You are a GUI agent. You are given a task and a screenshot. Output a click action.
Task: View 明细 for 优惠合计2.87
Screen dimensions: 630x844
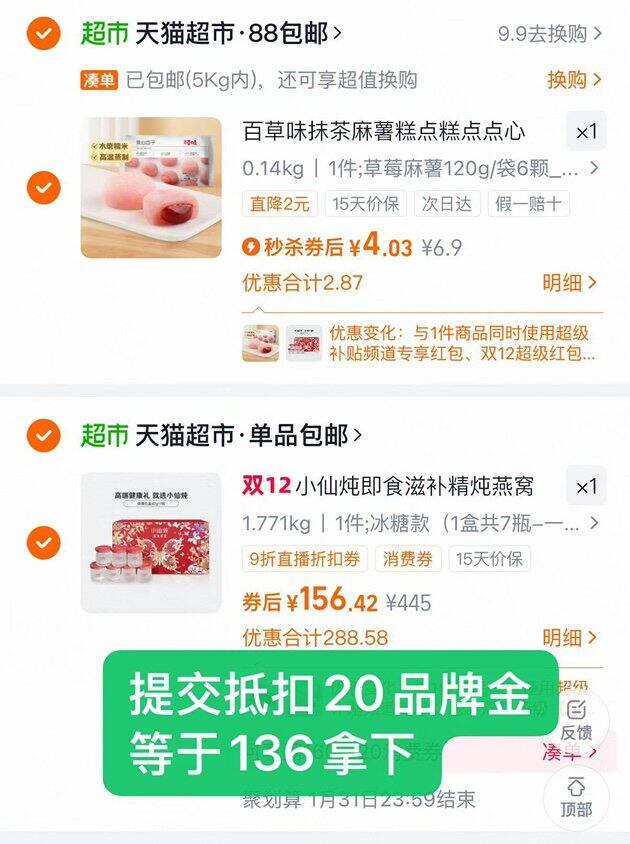click(x=569, y=283)
